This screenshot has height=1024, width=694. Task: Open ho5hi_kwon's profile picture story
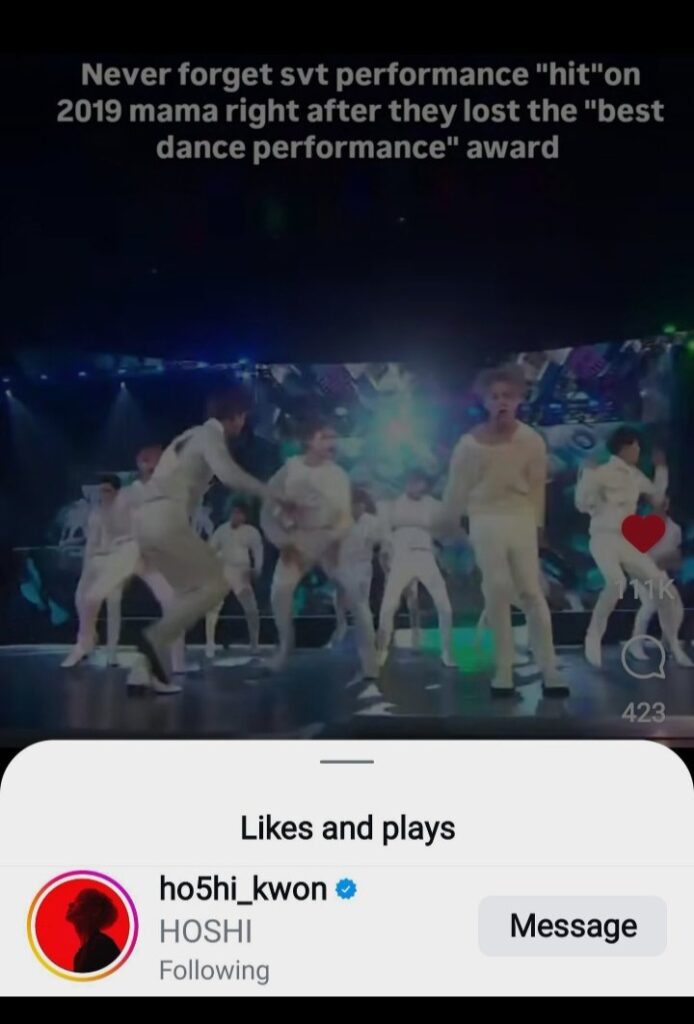tap(82, 925)
